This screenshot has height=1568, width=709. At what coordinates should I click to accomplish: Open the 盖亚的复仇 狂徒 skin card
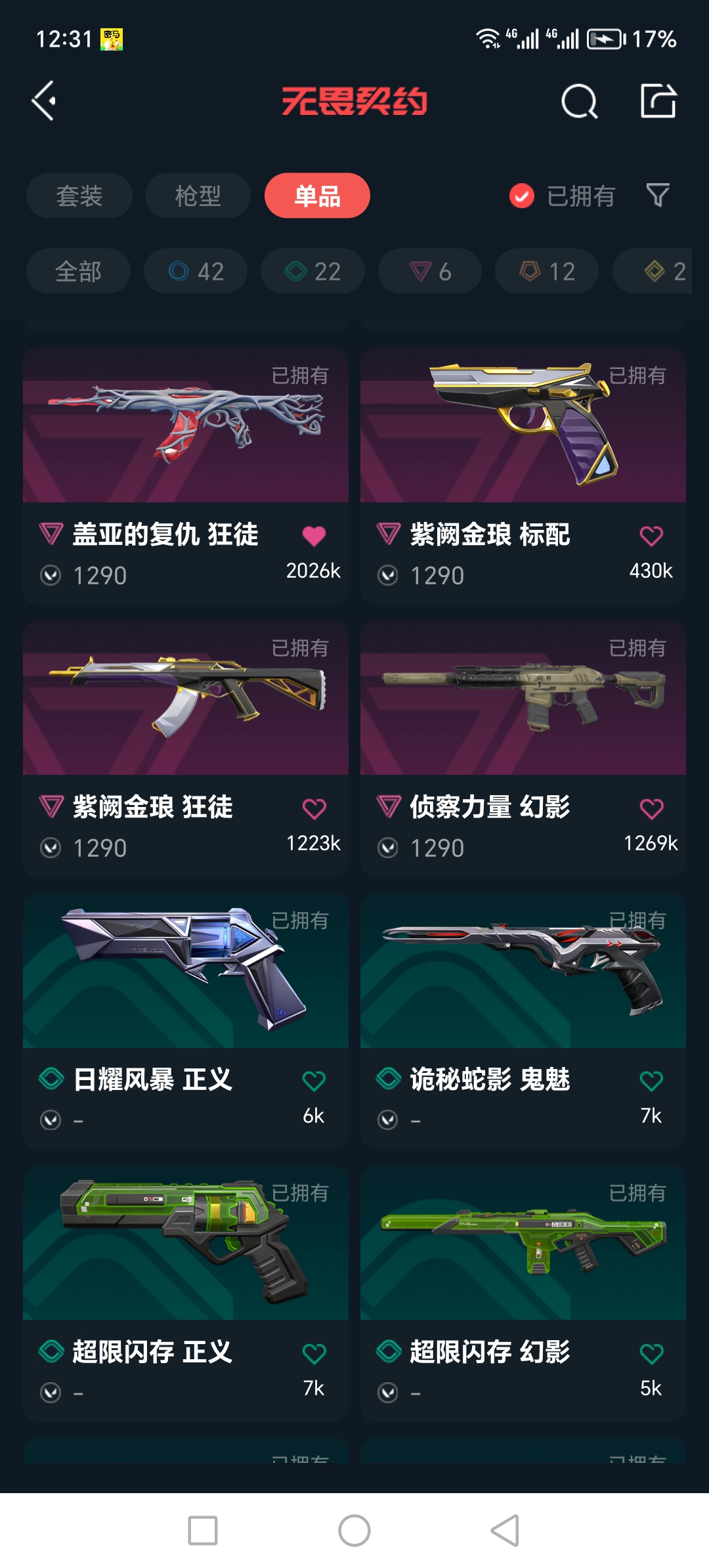click(x=186, y=476)
